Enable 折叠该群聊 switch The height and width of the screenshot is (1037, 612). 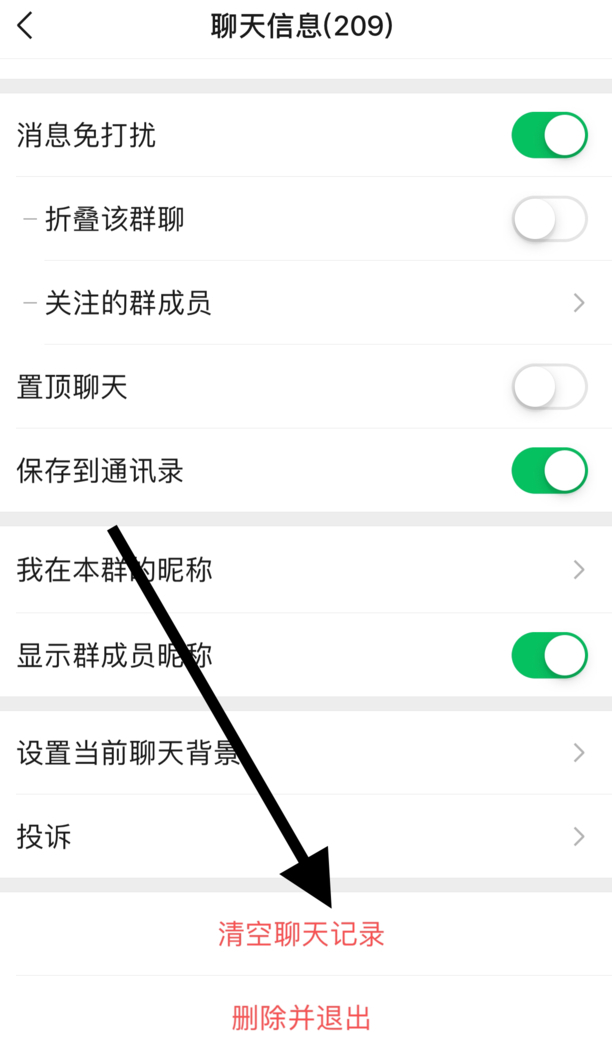[x=549, y=219]
